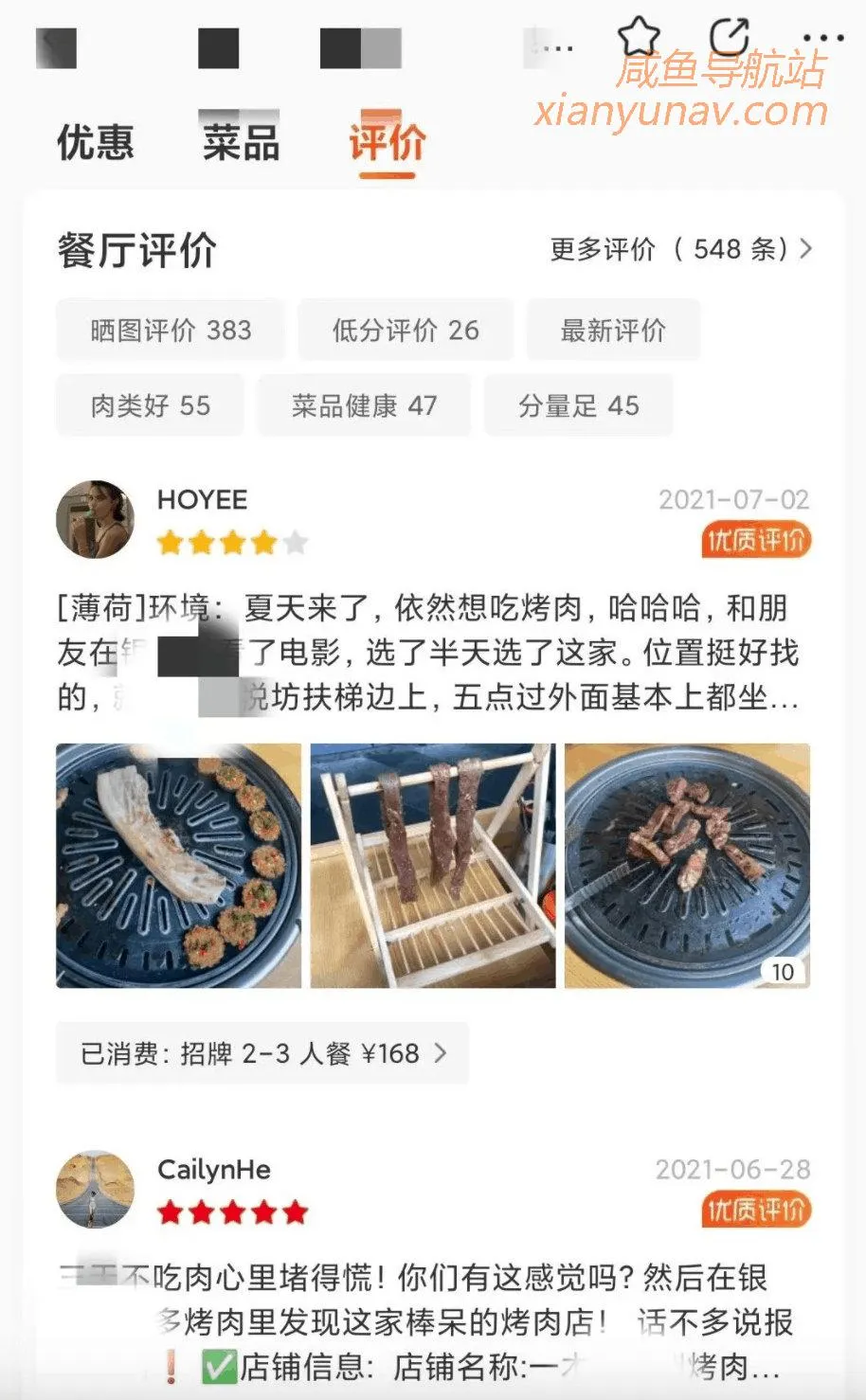
Task: Select the 晒图评价 383 filter
Action: coord(171,330)
